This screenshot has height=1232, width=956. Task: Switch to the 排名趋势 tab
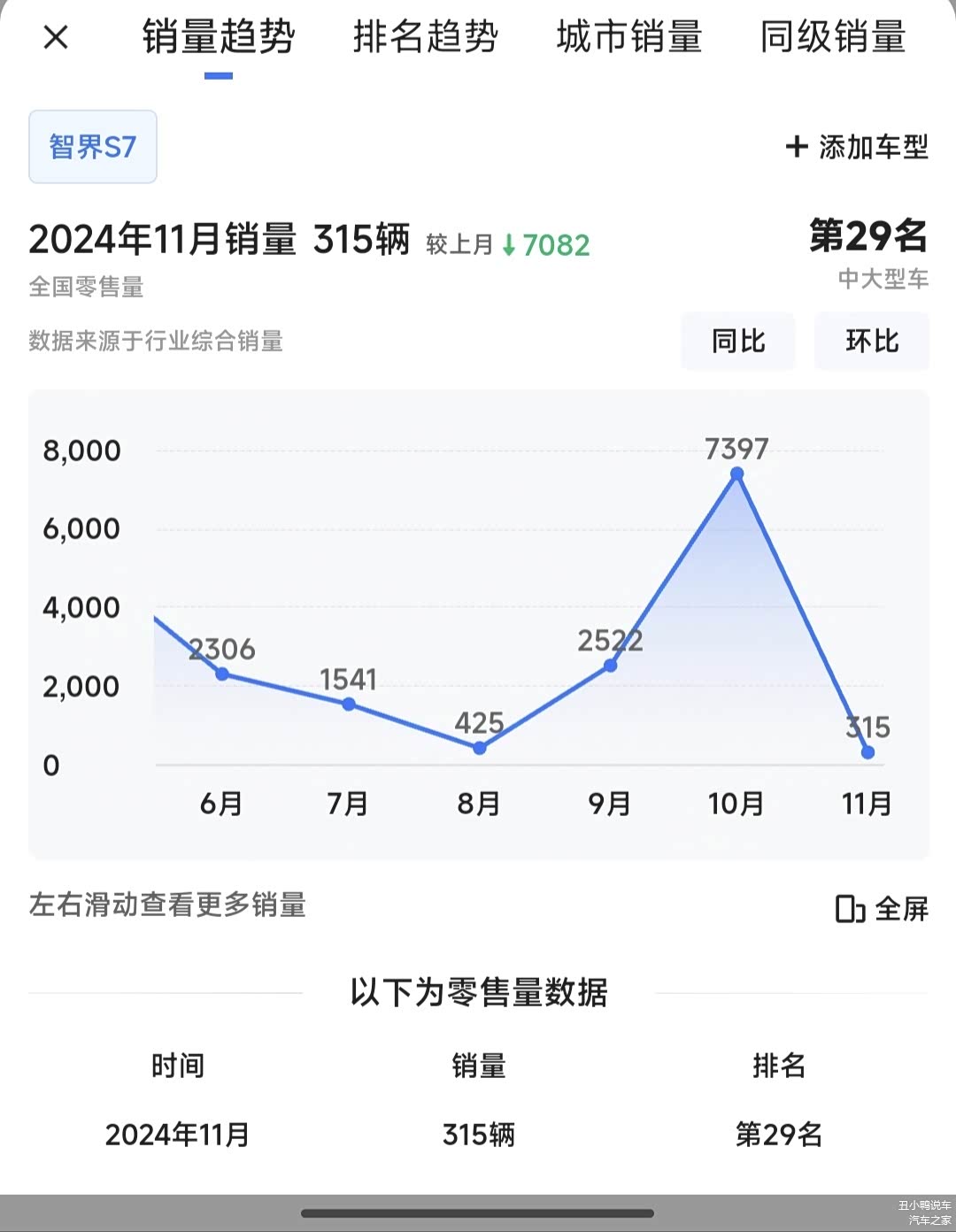pos(425,37)
